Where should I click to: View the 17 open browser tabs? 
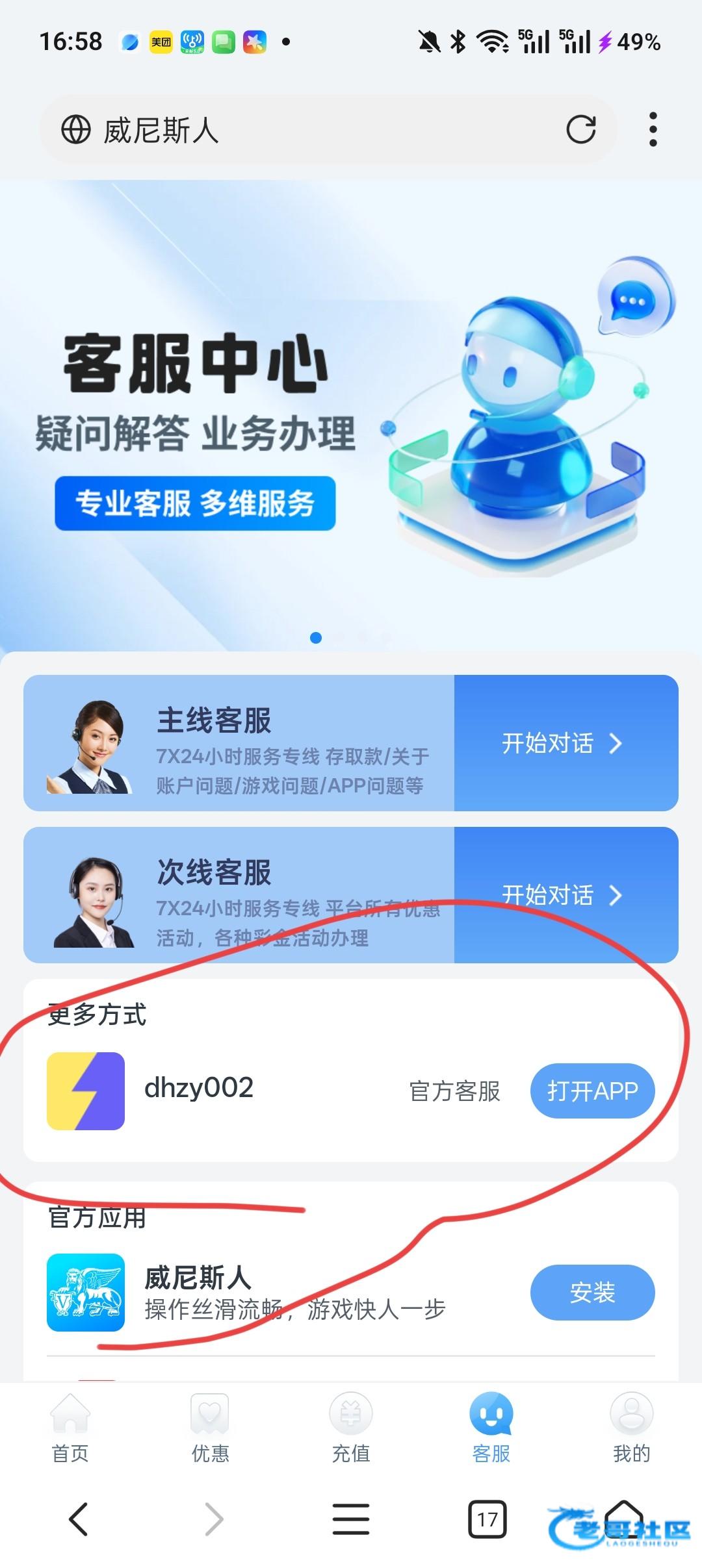point(487,1519)
